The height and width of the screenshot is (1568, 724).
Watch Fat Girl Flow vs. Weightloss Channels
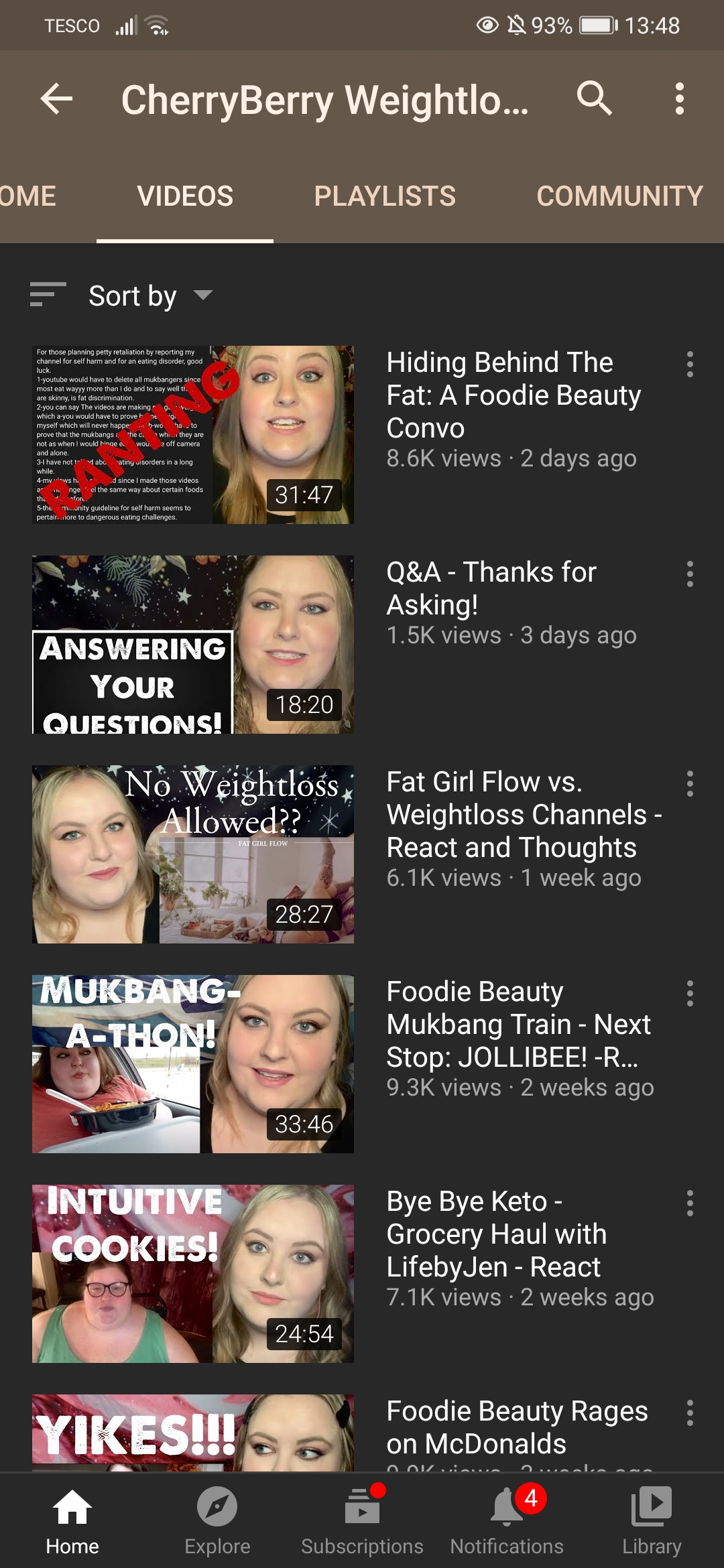(193, 854)
